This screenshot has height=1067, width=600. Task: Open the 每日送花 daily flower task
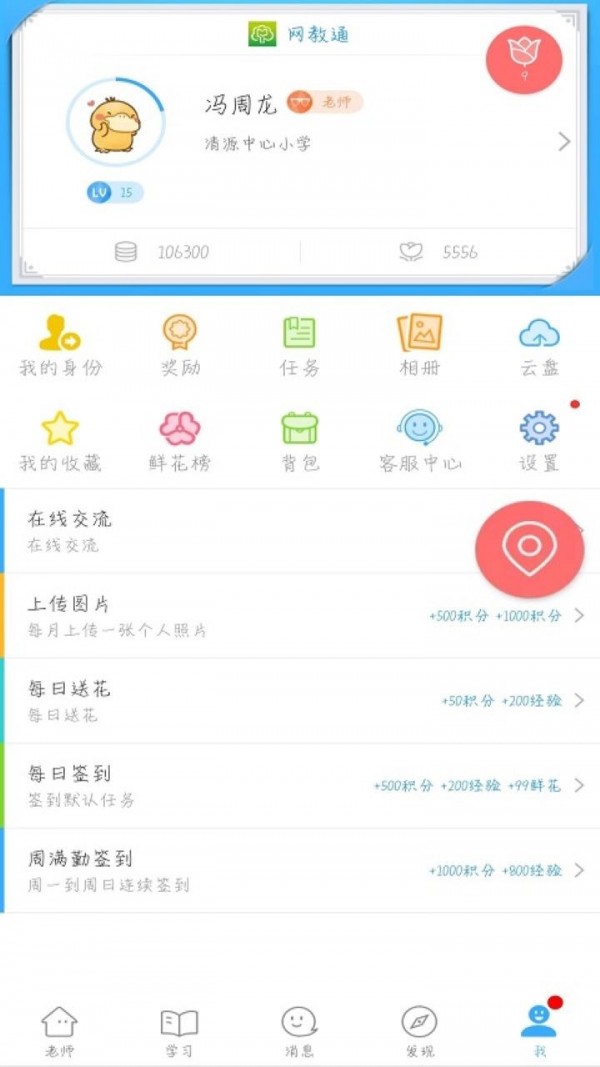(x=300, y=701)
